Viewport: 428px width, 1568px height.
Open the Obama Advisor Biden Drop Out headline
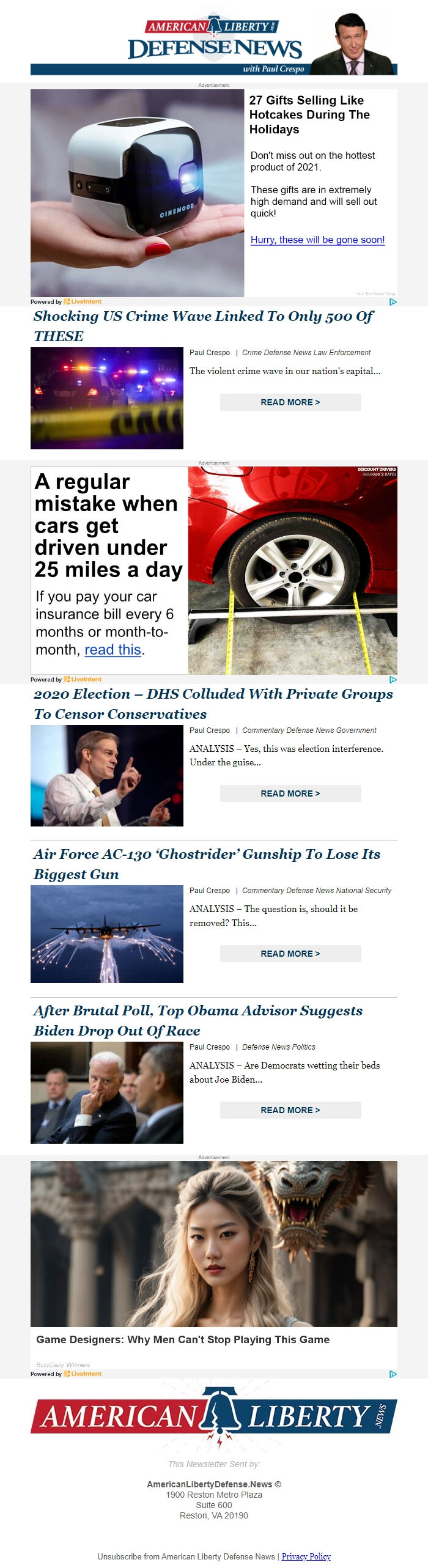[197, 1020]
